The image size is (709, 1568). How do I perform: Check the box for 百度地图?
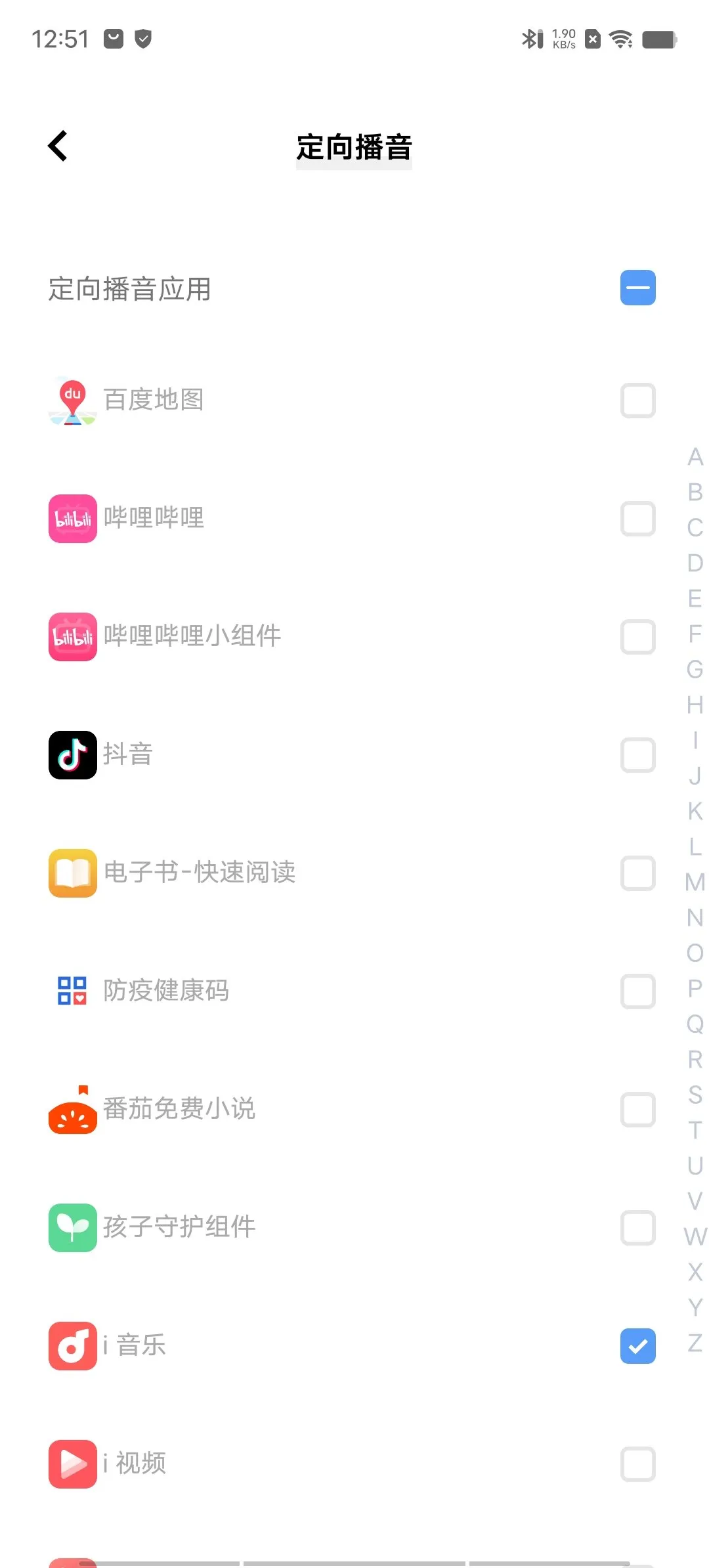click(x=637, y=401)
